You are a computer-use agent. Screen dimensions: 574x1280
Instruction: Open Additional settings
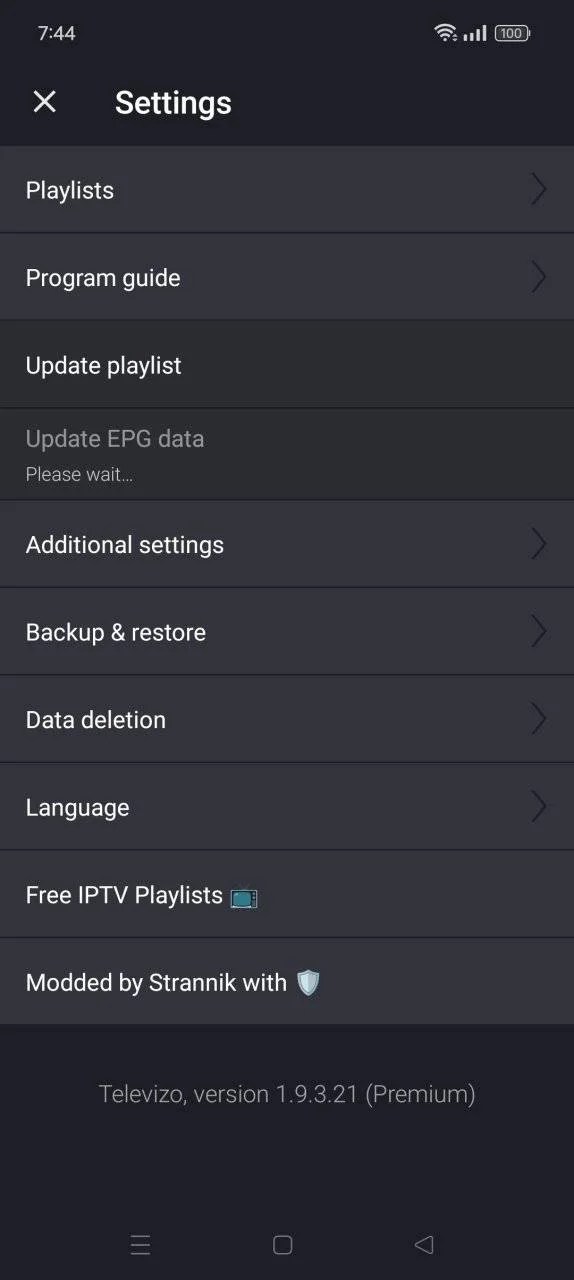coord(287,544)
